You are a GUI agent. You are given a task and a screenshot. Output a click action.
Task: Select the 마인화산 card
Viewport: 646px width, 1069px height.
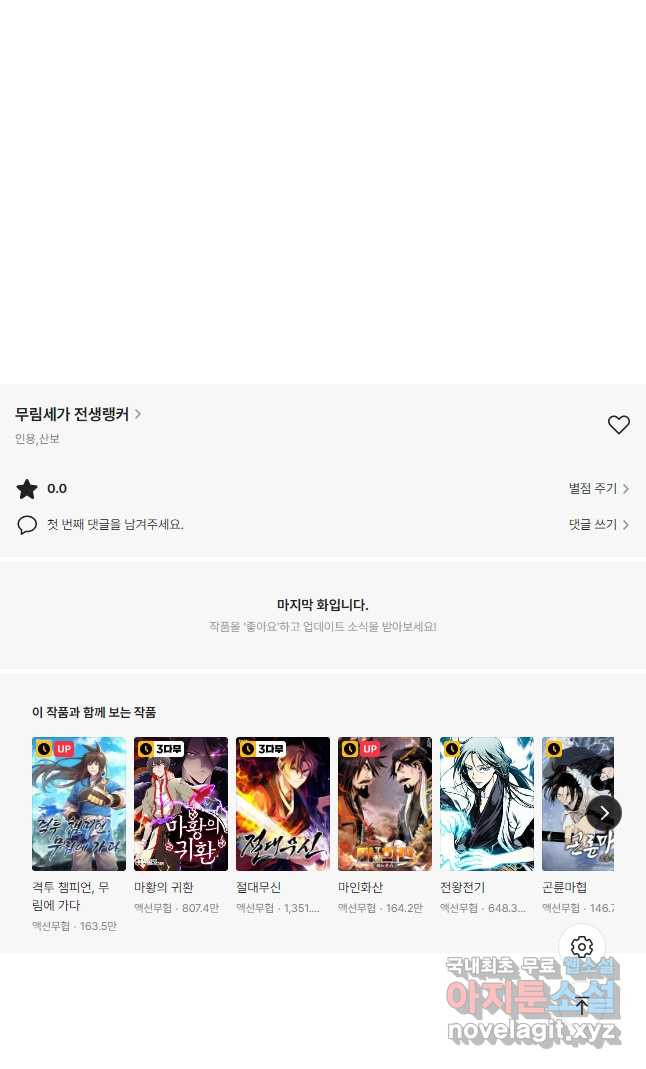click(x=385, y=804)
